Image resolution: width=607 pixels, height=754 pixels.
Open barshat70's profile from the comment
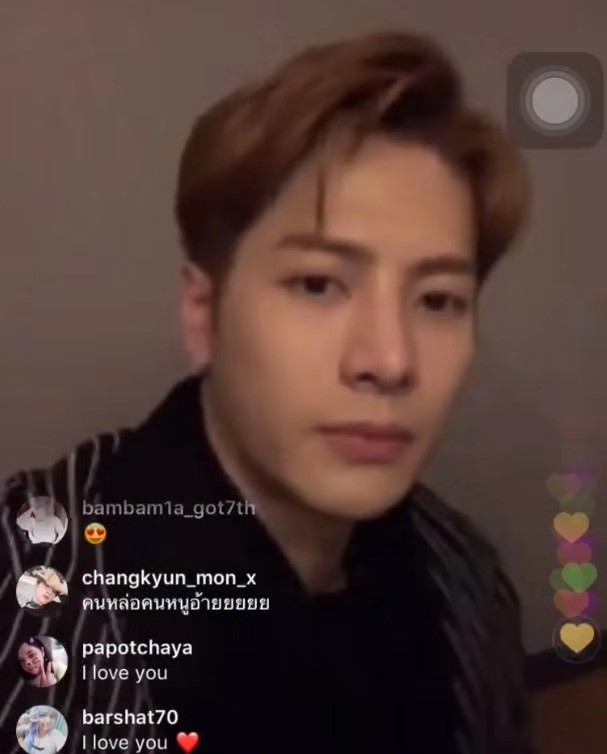point(42,730)
